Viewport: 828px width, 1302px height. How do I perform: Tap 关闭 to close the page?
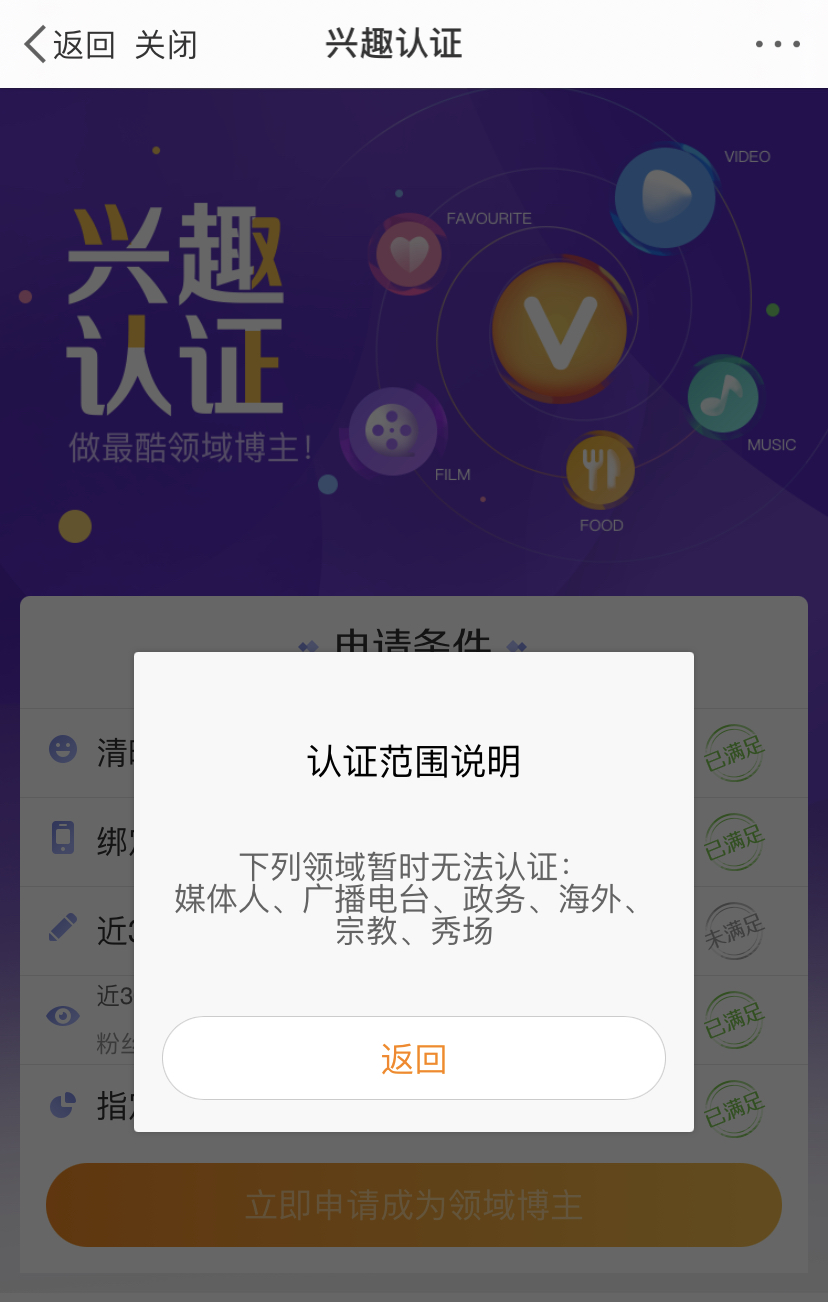166,45
